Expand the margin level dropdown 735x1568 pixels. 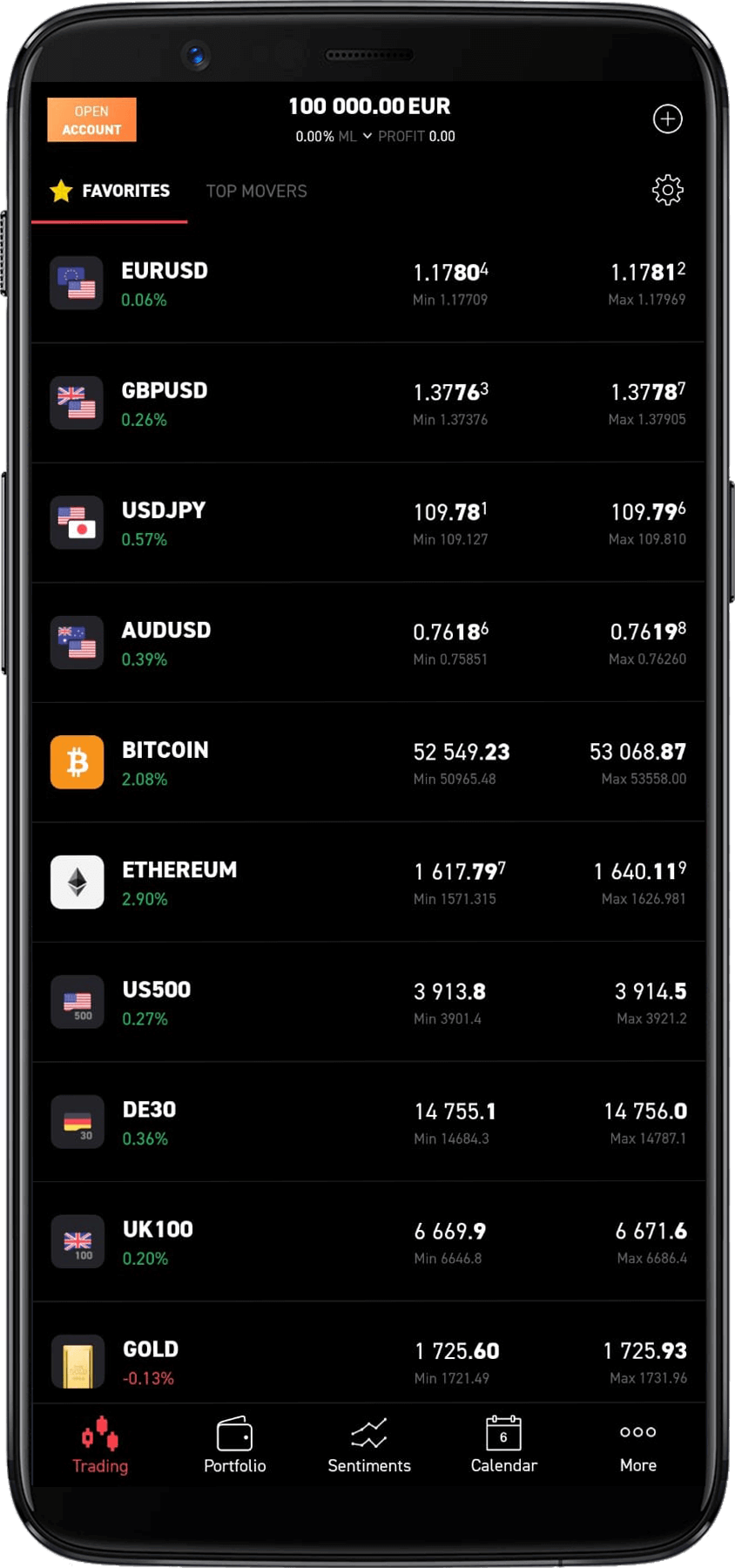pyautogui.click(x=367, y=136)
